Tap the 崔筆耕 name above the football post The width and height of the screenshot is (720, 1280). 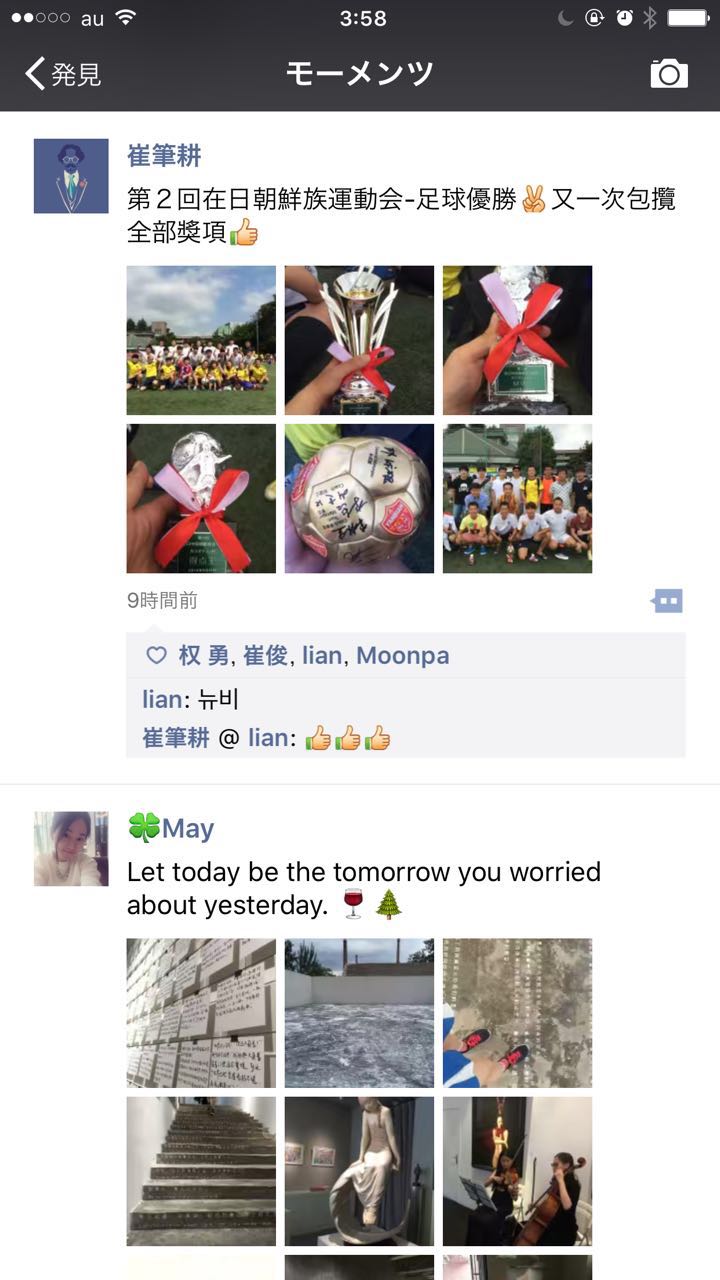(x=164, y=156)
